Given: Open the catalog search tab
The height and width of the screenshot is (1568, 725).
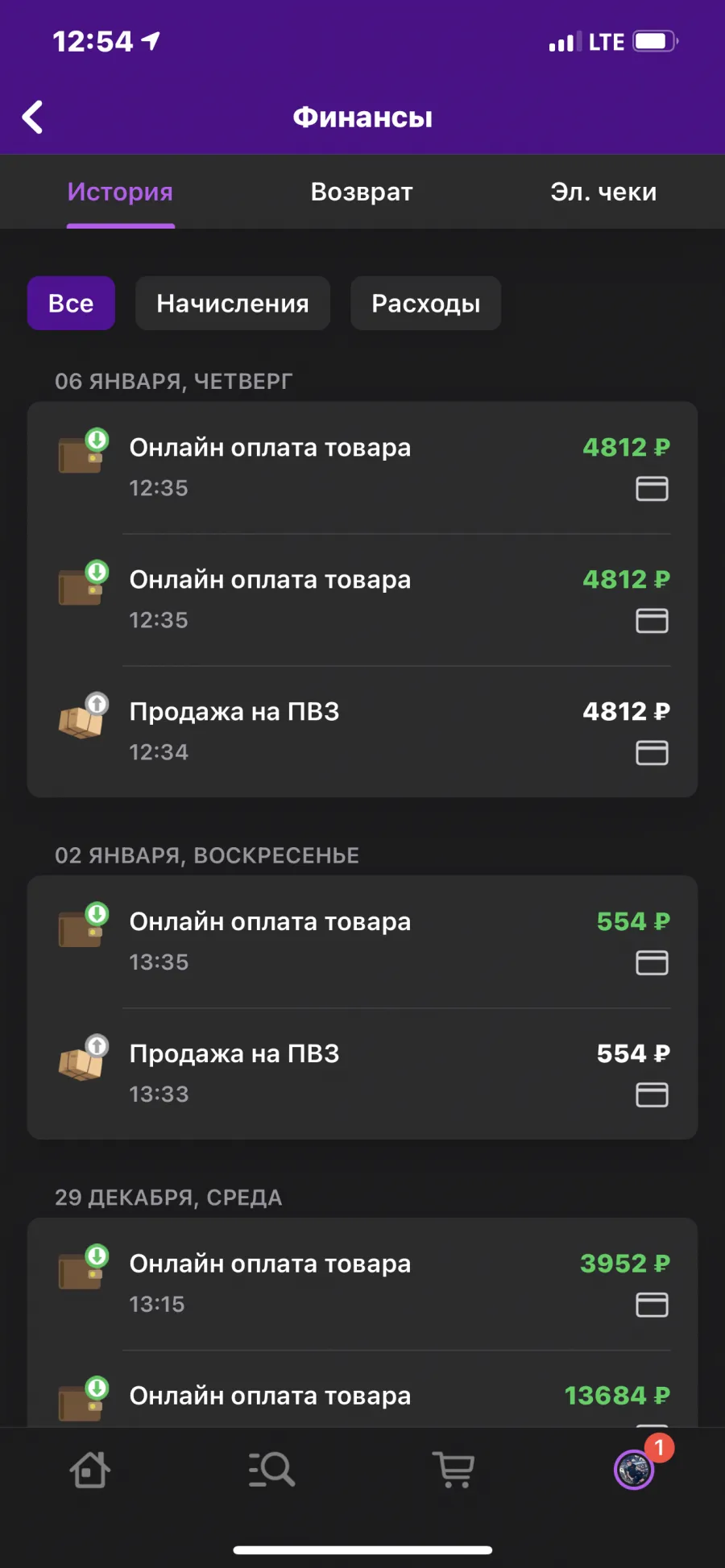Looking at the screenshot, I should coord(271,1470).
